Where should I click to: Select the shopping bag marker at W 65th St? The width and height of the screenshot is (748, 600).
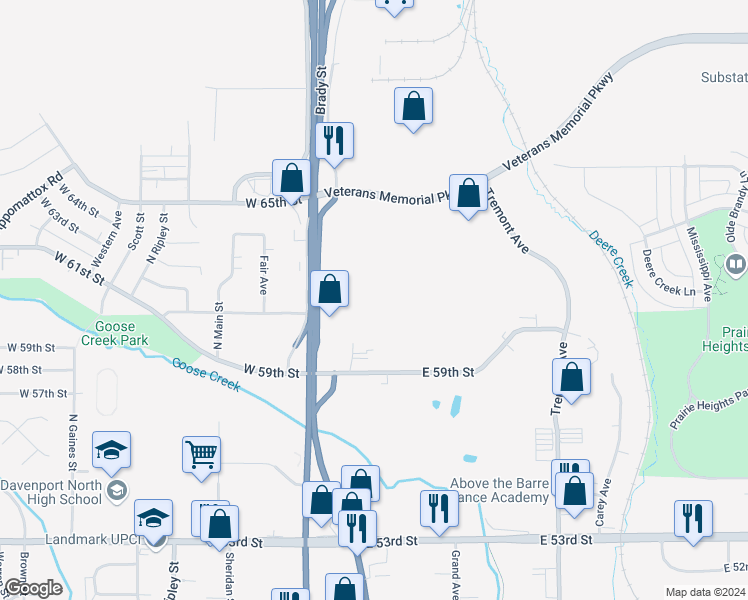point(291,178)
